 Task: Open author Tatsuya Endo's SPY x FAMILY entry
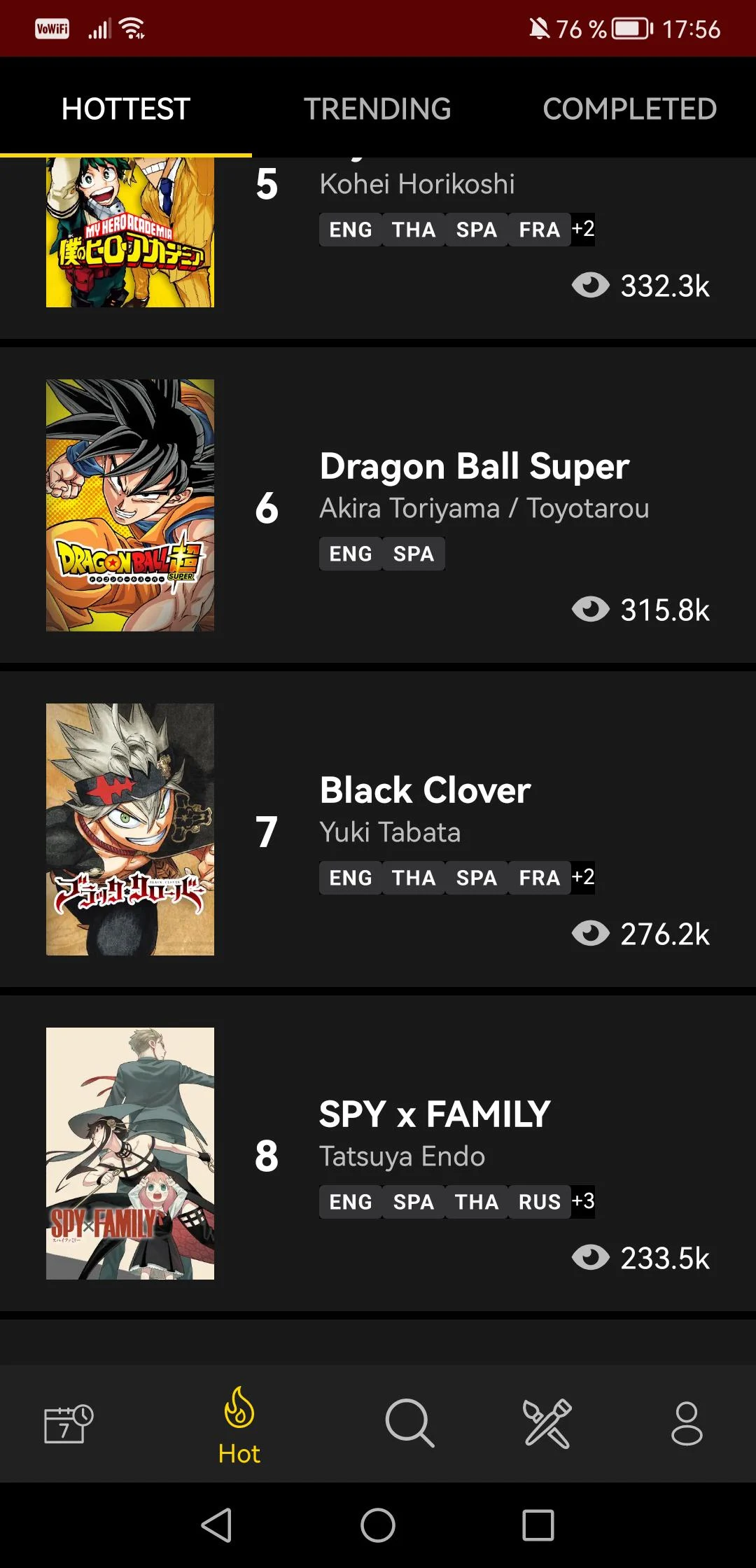(401, 1156)
